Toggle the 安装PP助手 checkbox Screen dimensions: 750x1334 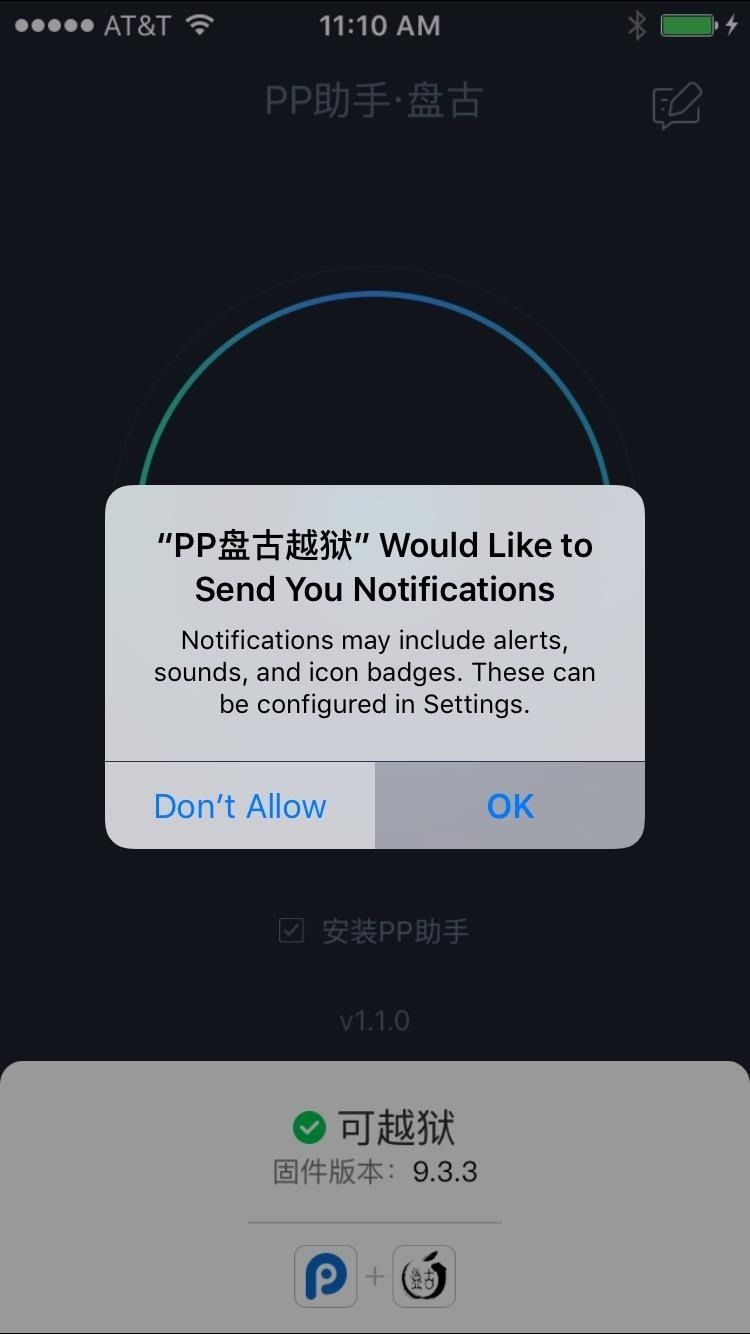[291, 931]
